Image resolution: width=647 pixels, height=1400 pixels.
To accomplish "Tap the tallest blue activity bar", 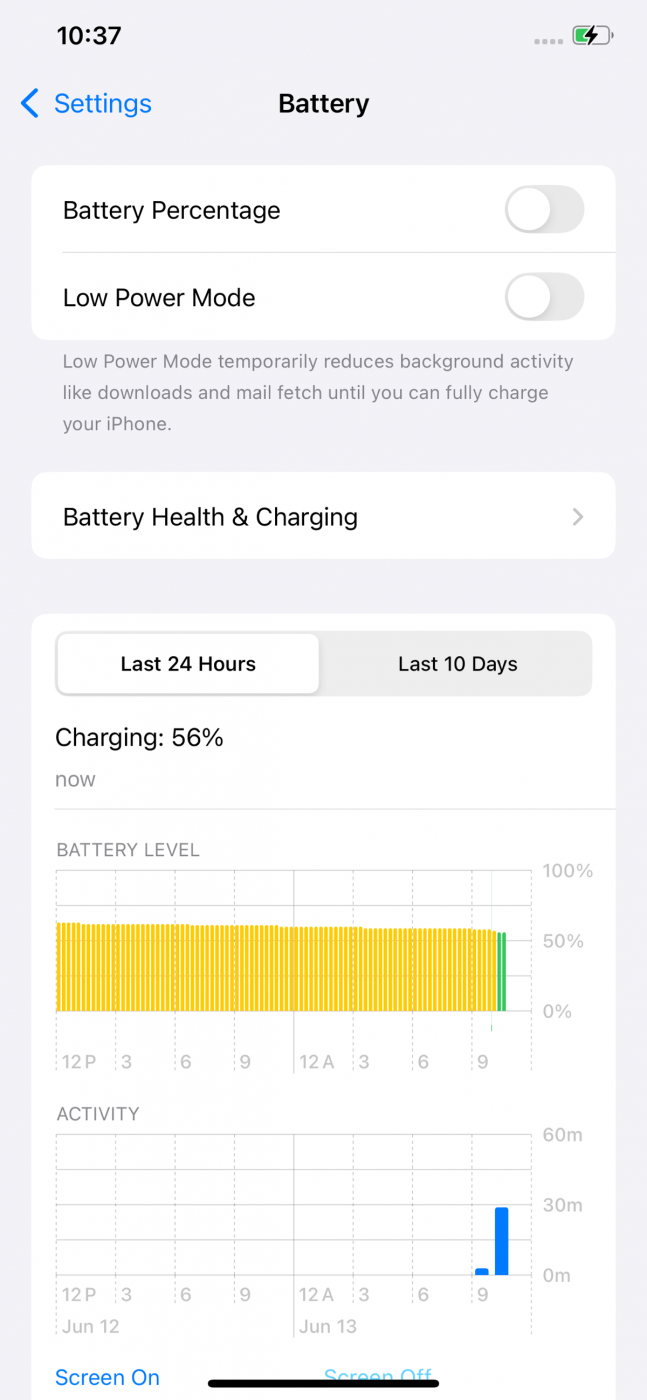I will 502,1241.
